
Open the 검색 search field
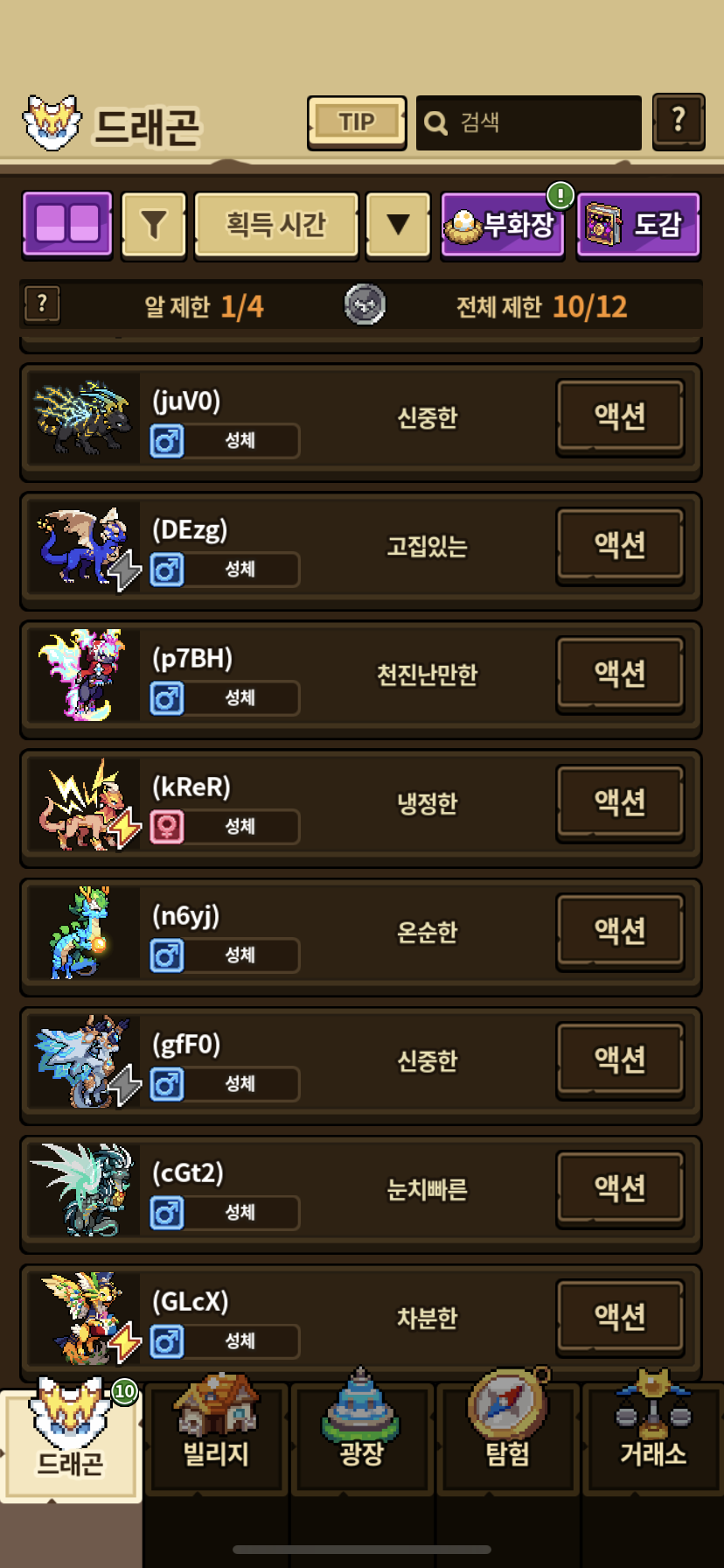[x=529, y=122]
